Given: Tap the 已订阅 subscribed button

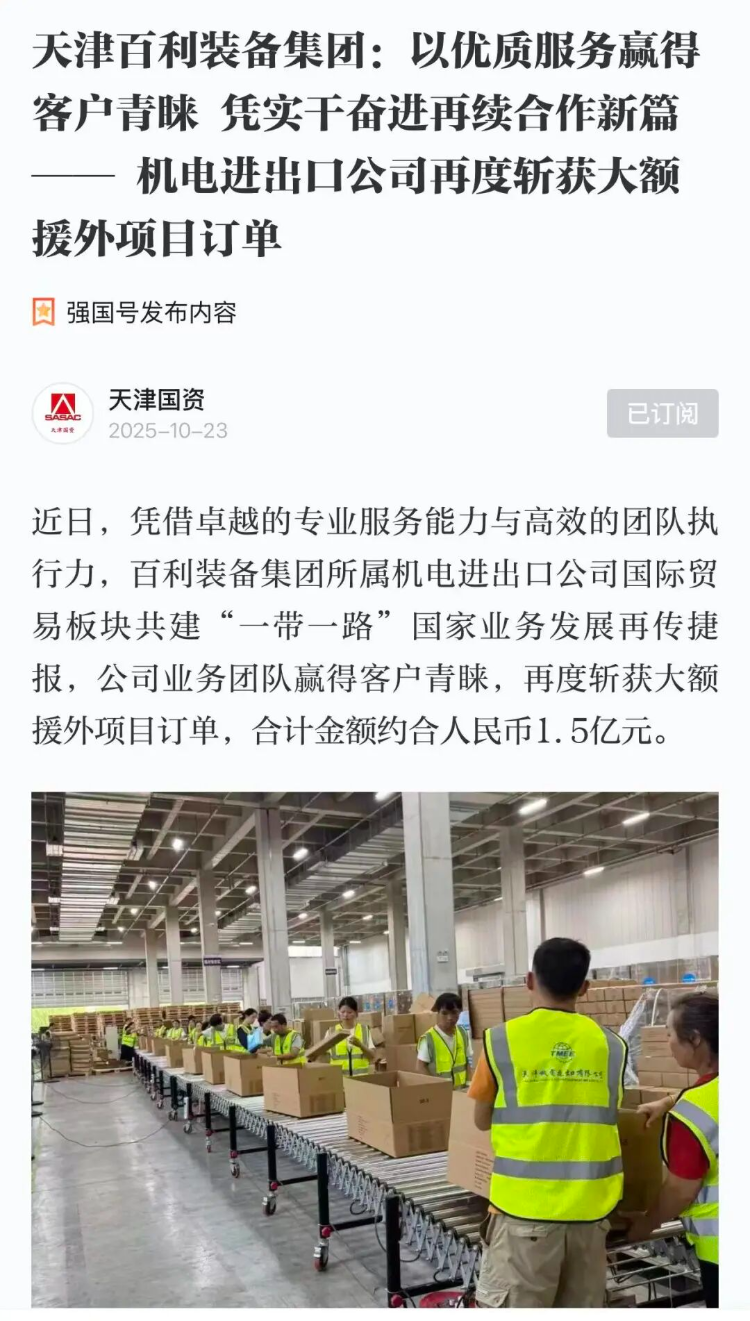Looking at the screenshot, I should (662, 413).
